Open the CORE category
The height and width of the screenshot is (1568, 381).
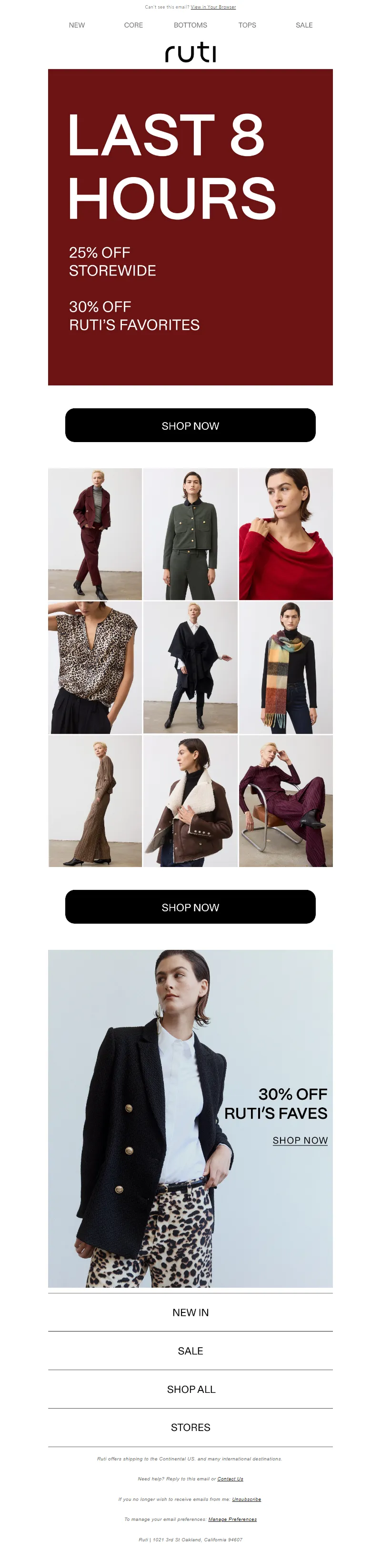click(133, 25)
